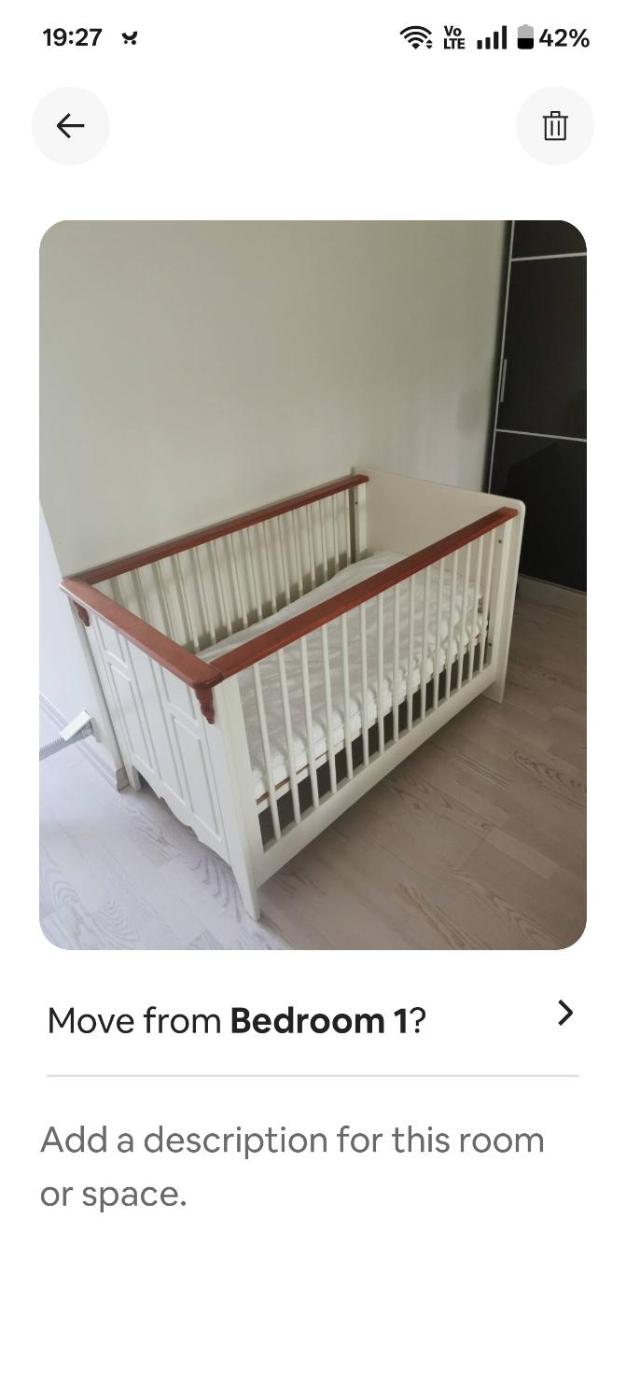The height and width of the screenshot is (1400, 626).
Task: Delete this photo with the trash icon
Action: pyautogui.click(x=555, y=126)
